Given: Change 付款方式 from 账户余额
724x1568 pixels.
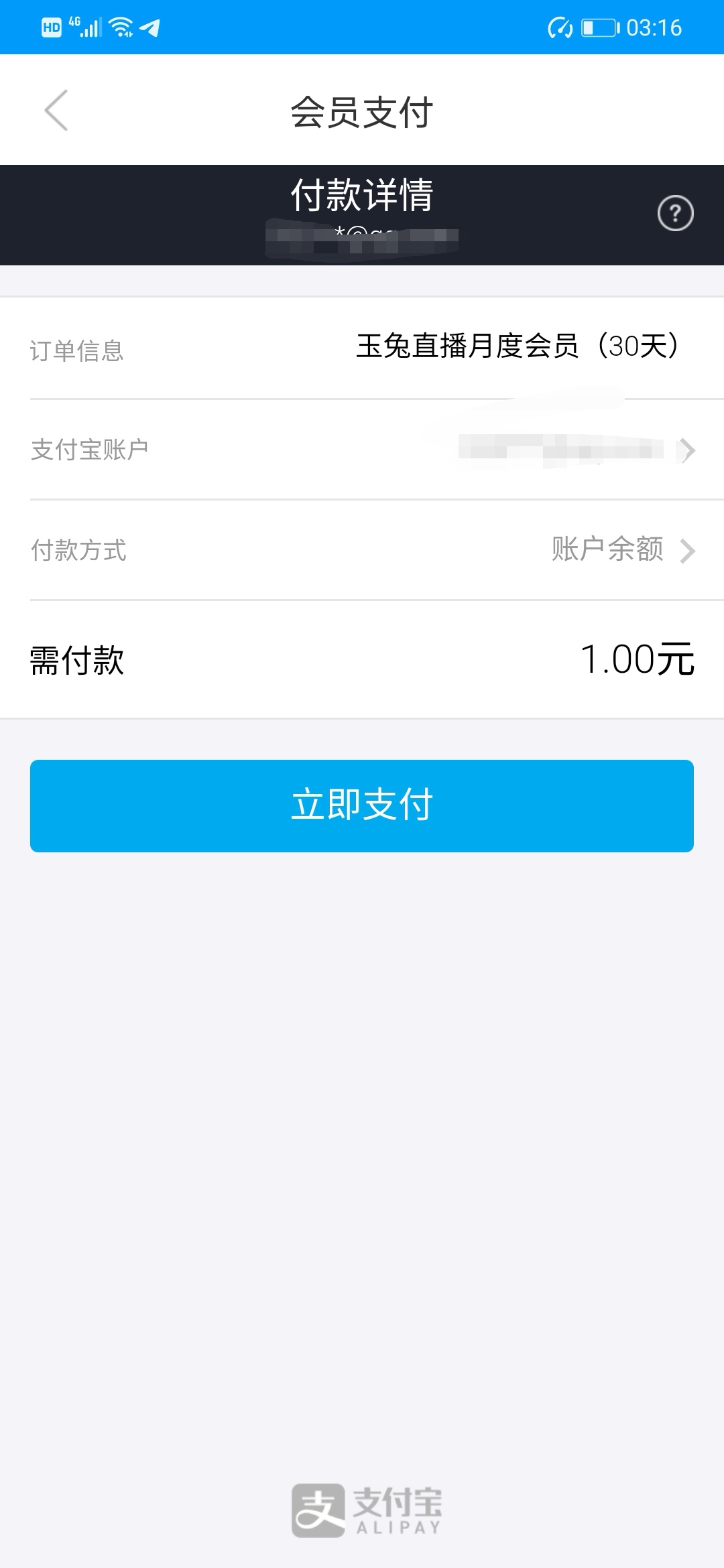Looking at the screenshot, I should [362, 550].
